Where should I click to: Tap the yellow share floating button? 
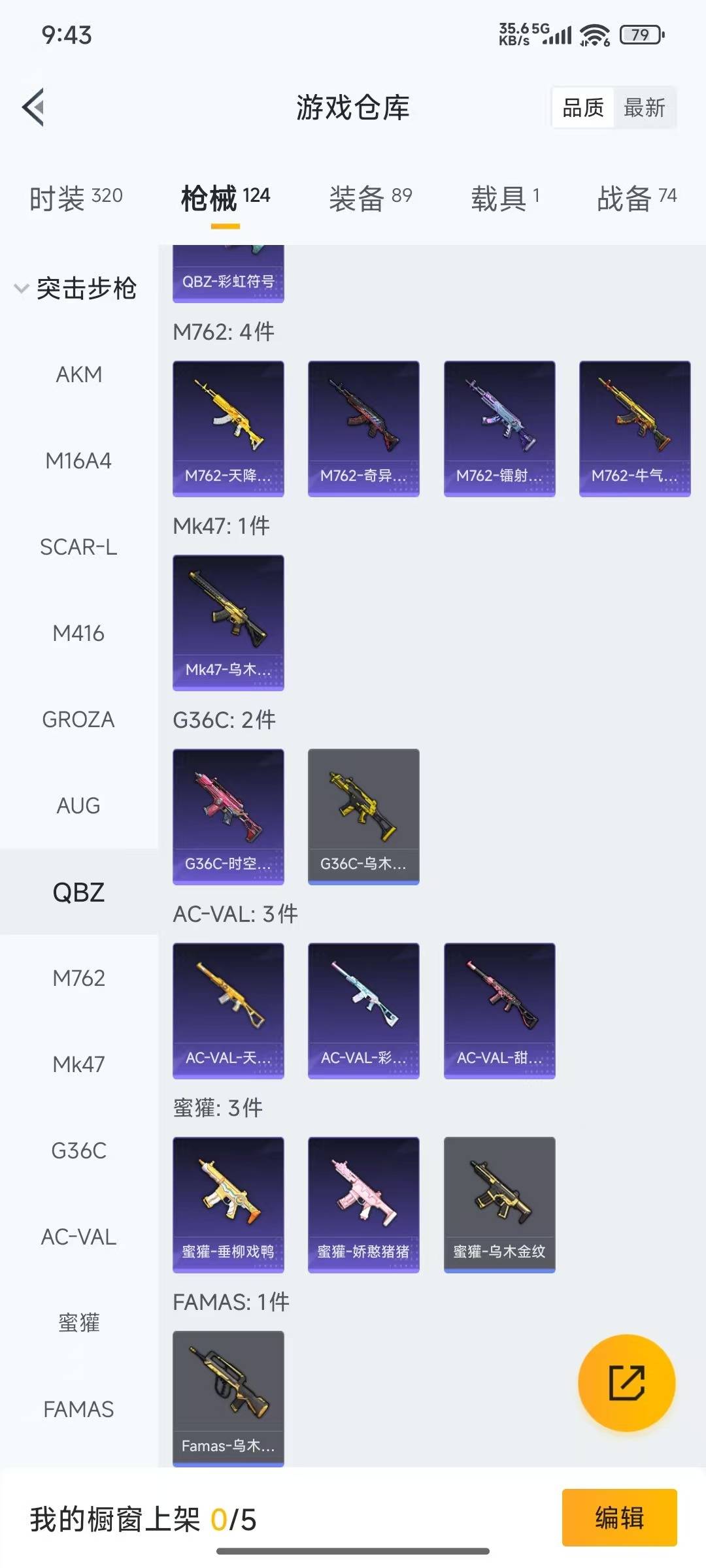626,1382
